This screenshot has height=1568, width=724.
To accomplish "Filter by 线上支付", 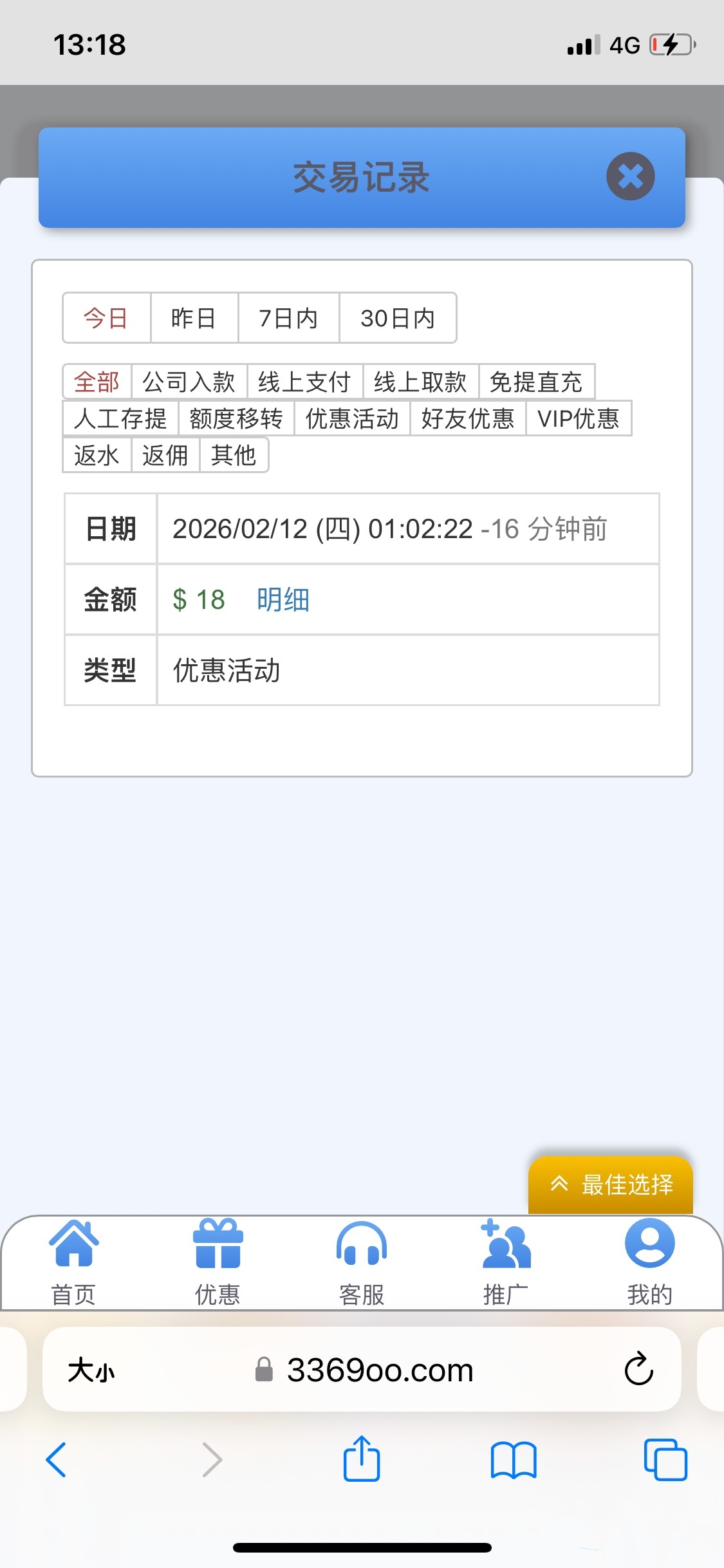I will pos(304,382).
